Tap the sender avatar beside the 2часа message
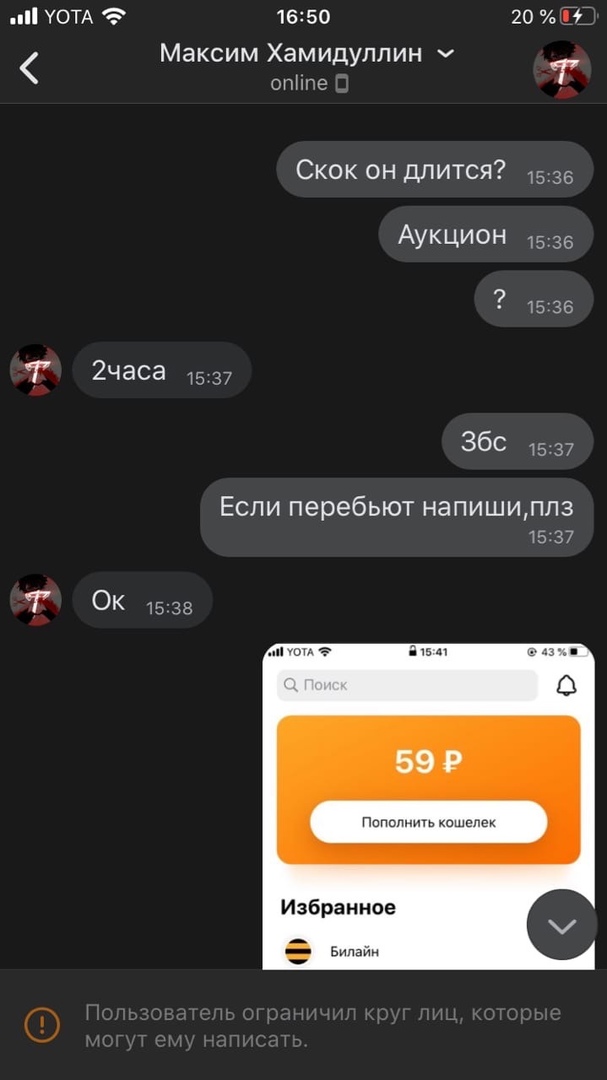 pyautogui.click(x=36, y=370)
